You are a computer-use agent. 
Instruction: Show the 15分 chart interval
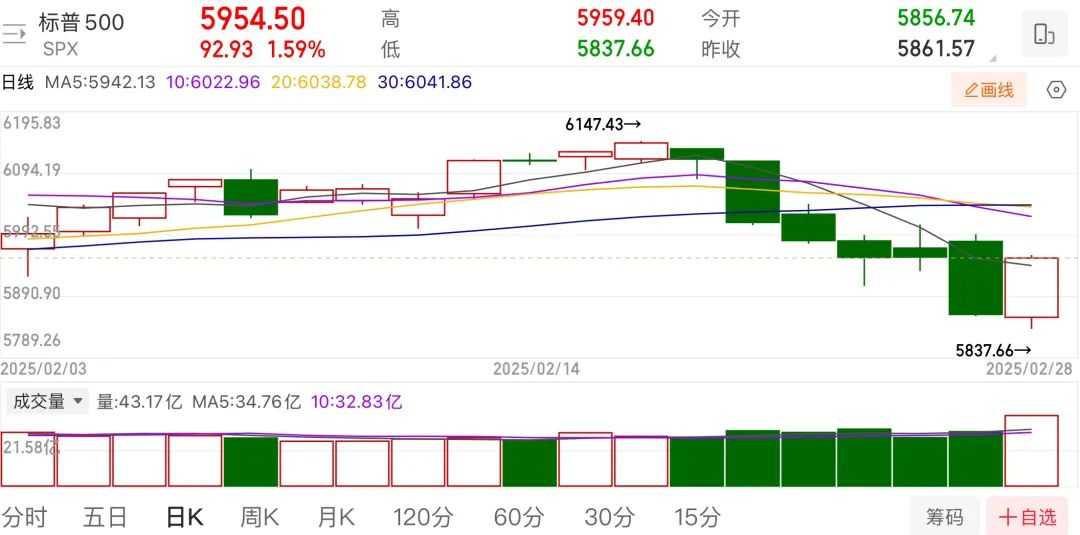coord(696,517)
